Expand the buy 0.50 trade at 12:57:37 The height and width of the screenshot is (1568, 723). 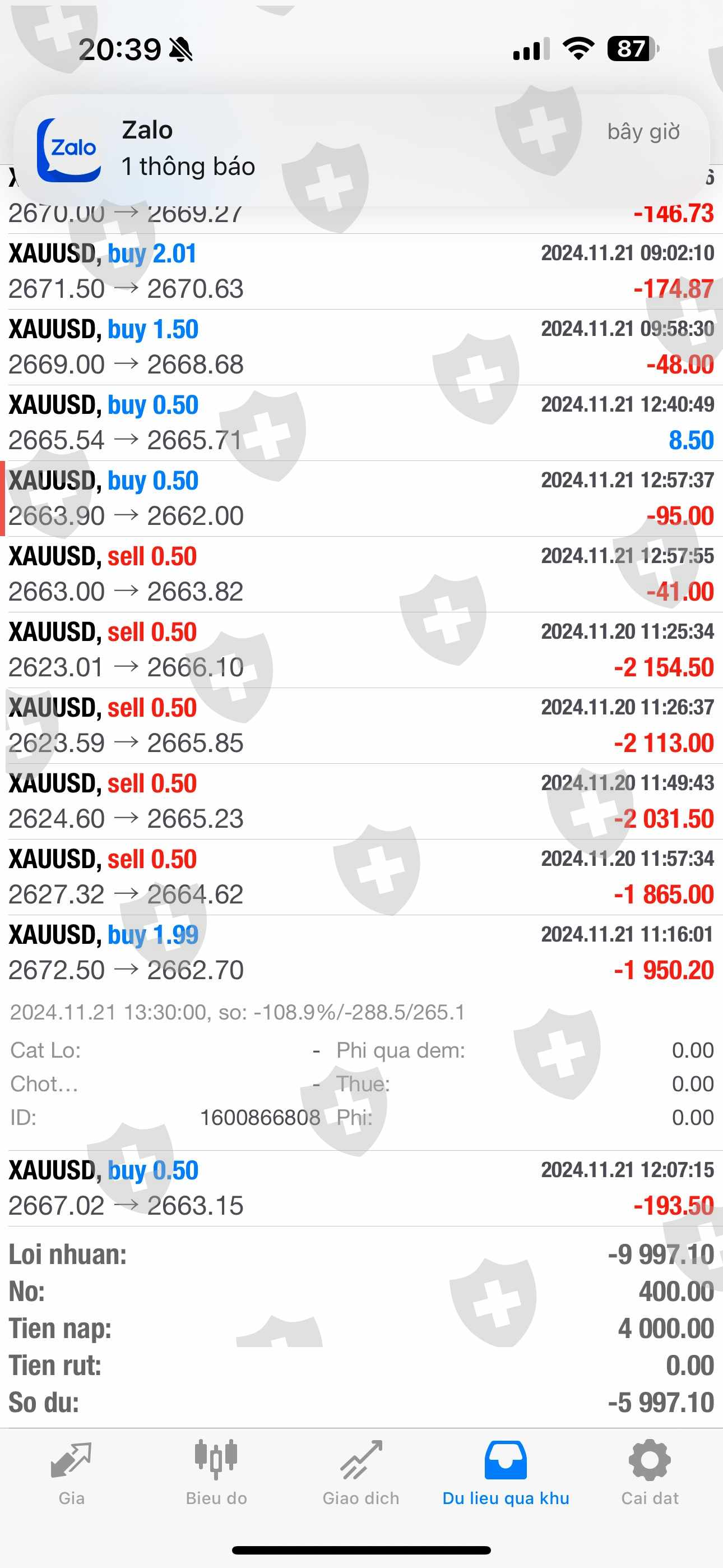361,499
